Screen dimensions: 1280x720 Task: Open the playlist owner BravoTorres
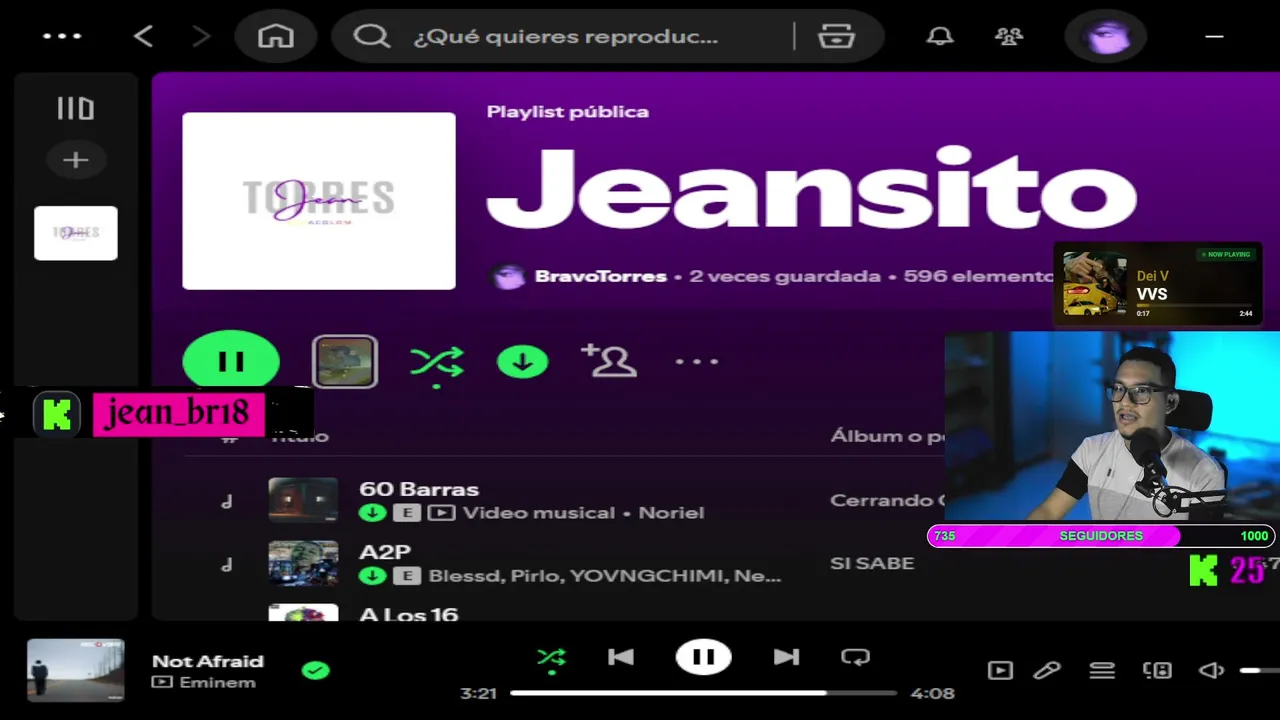[x=600, y=276]
